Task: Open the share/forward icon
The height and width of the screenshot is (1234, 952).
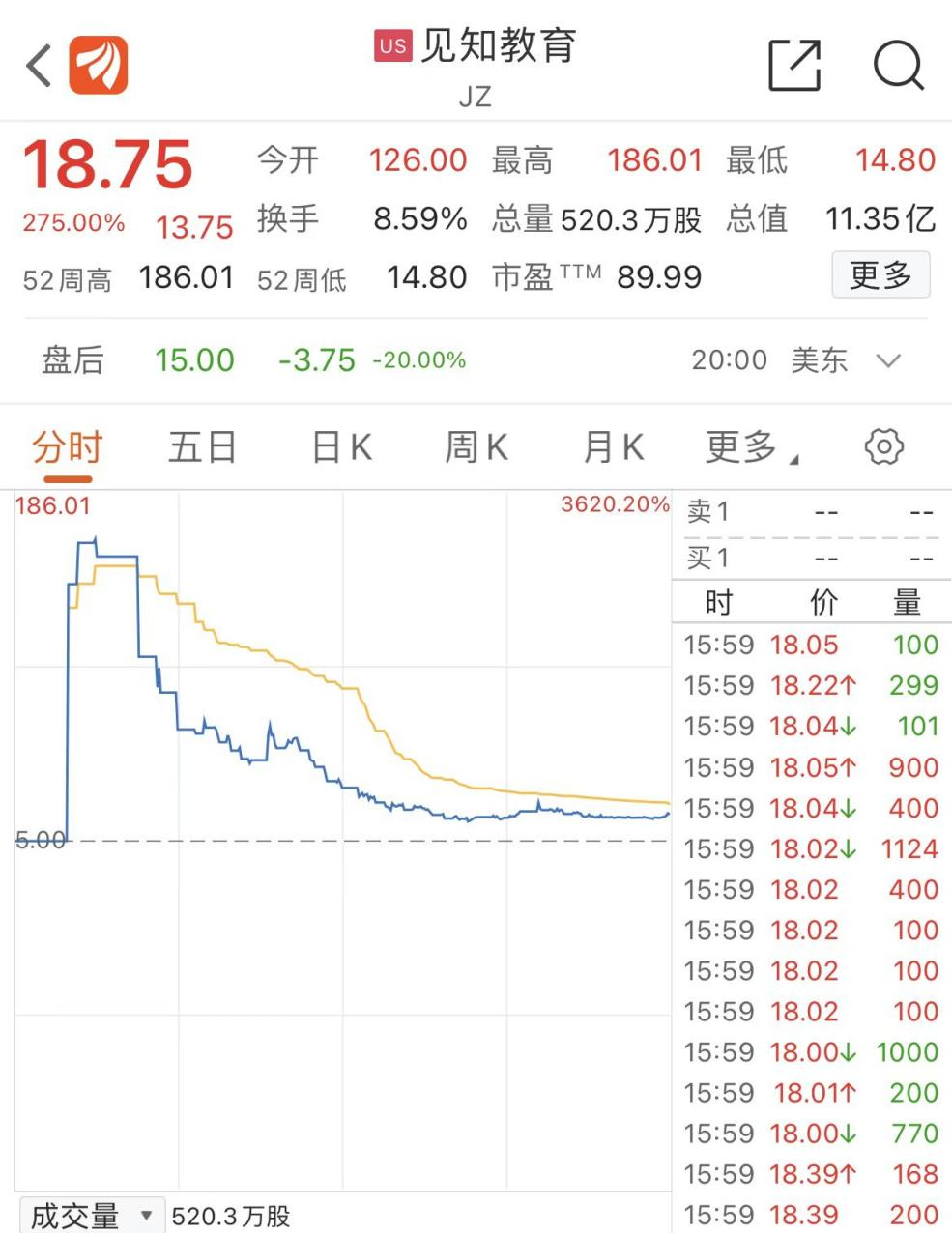Action: pos(793,64)
